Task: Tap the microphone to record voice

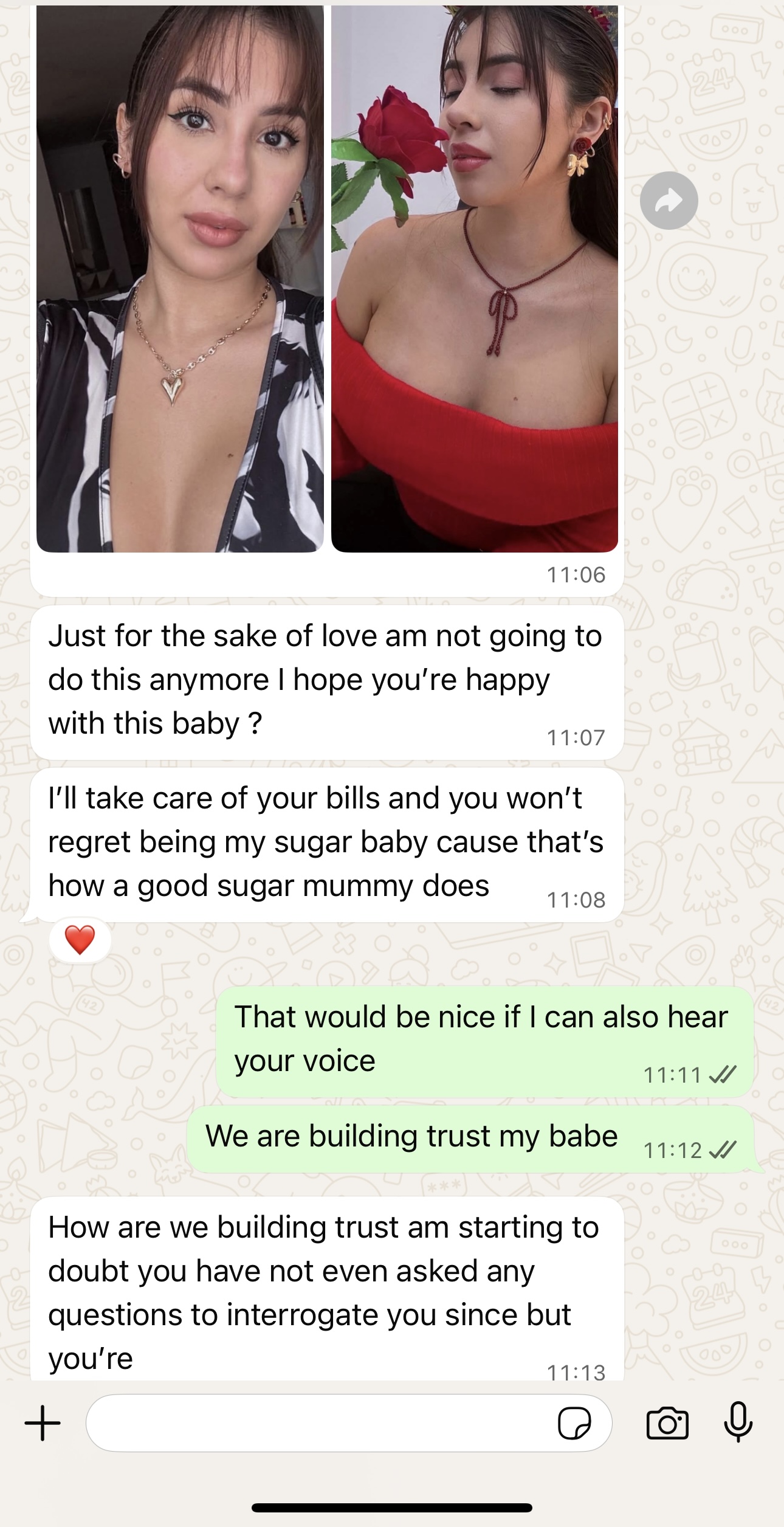Action: [x=738, y=1423]
